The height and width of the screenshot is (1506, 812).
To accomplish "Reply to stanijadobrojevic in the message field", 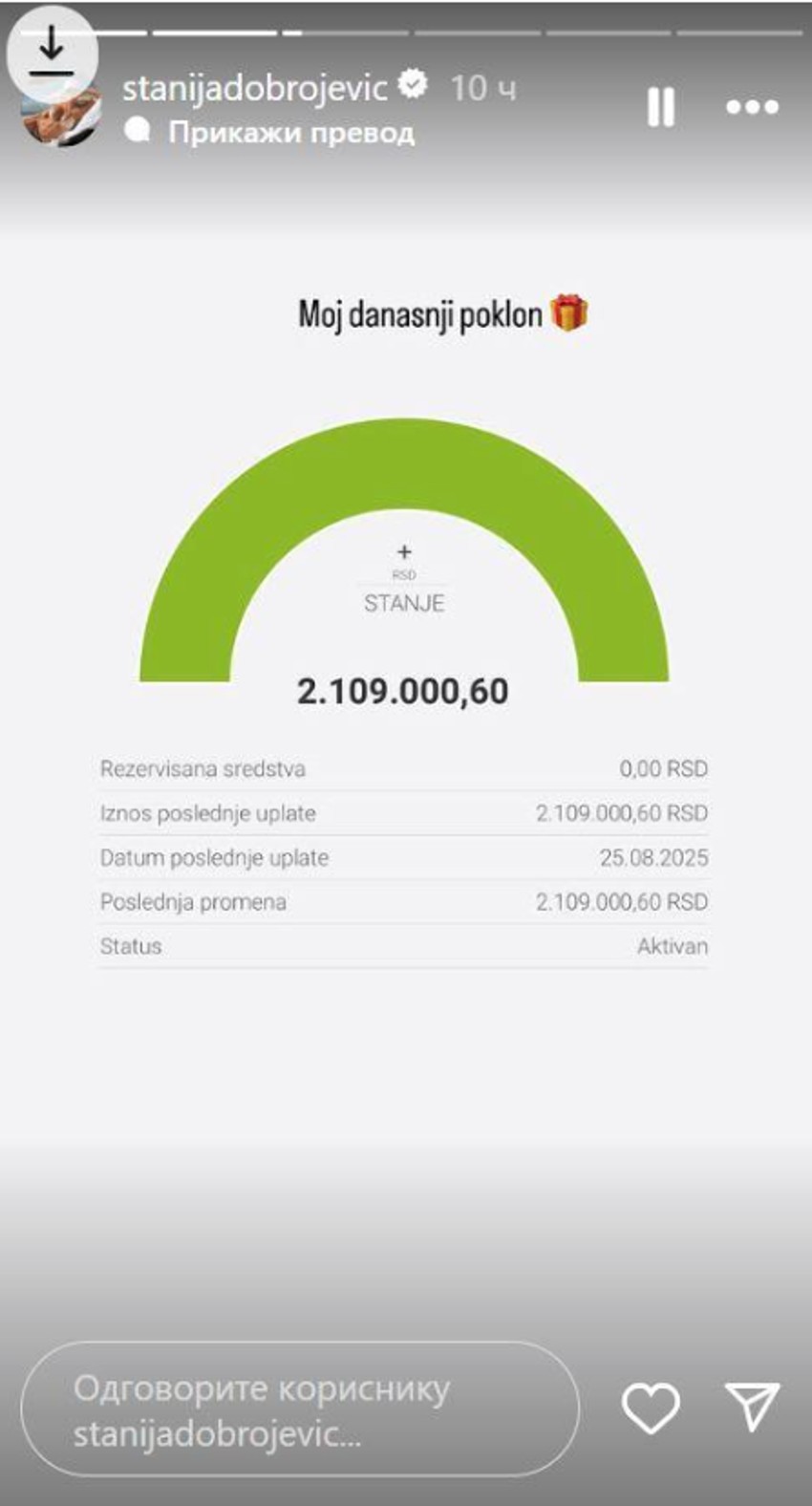I will pos(299,1409).
